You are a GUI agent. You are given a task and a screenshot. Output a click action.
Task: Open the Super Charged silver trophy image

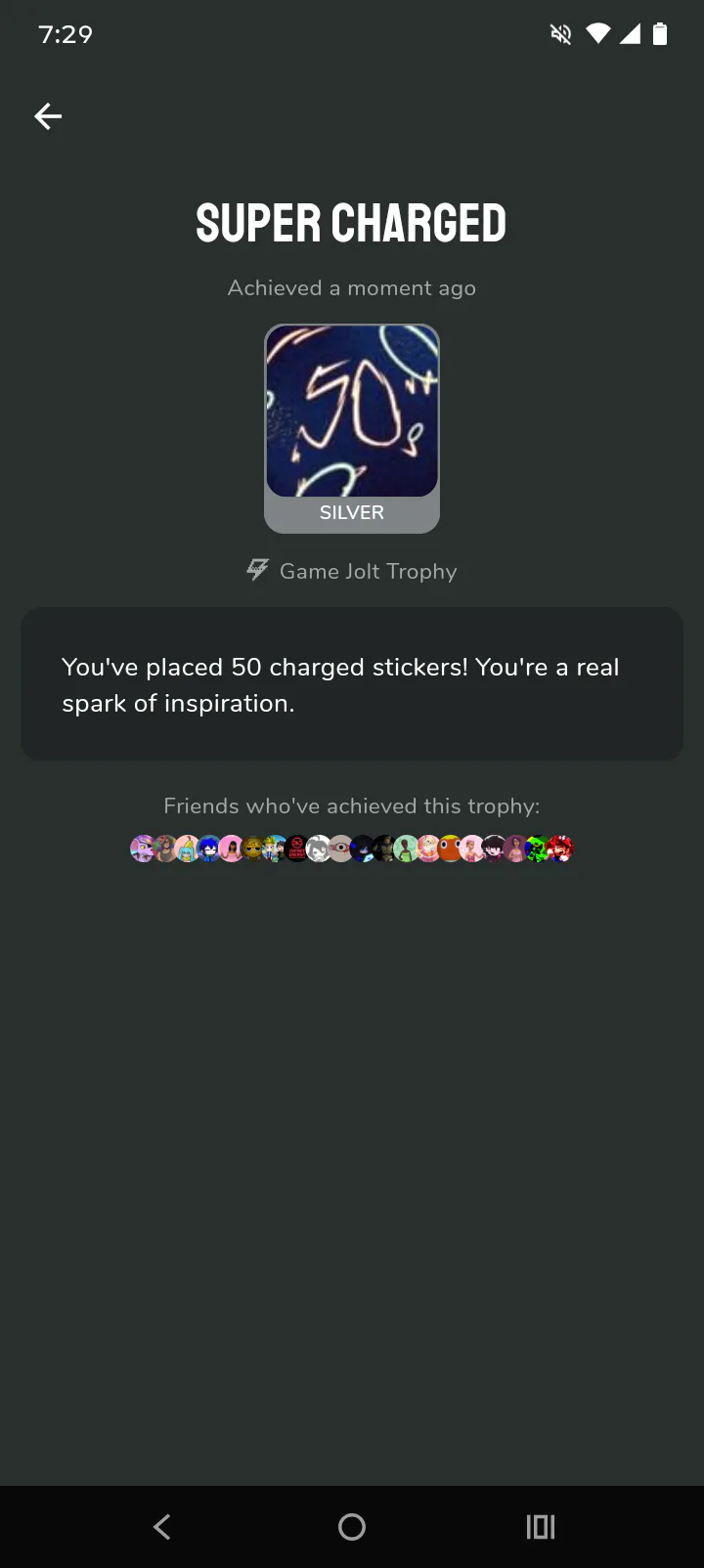pos(352,413)
